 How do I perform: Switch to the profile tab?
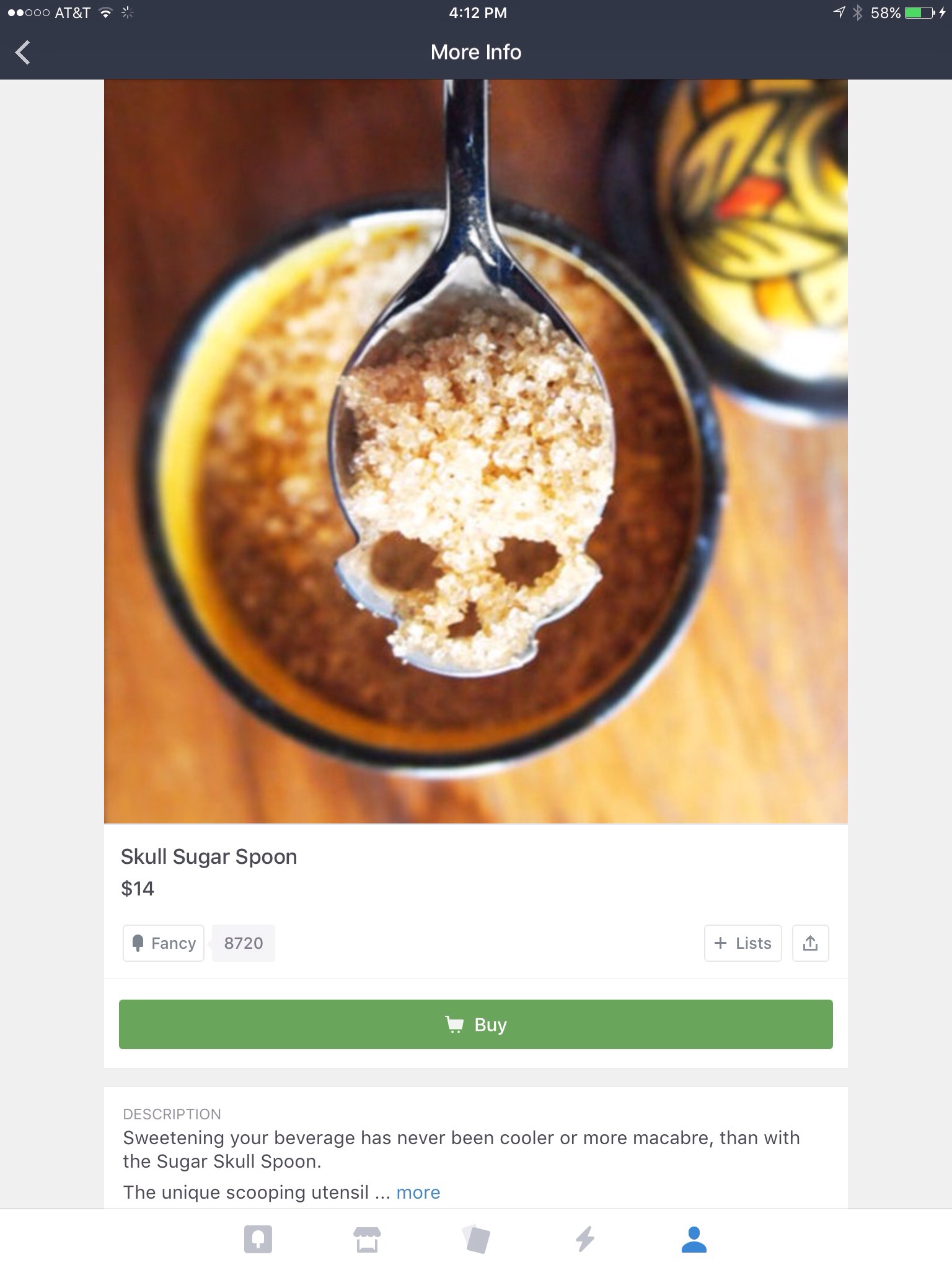[x=694, y=1240]
